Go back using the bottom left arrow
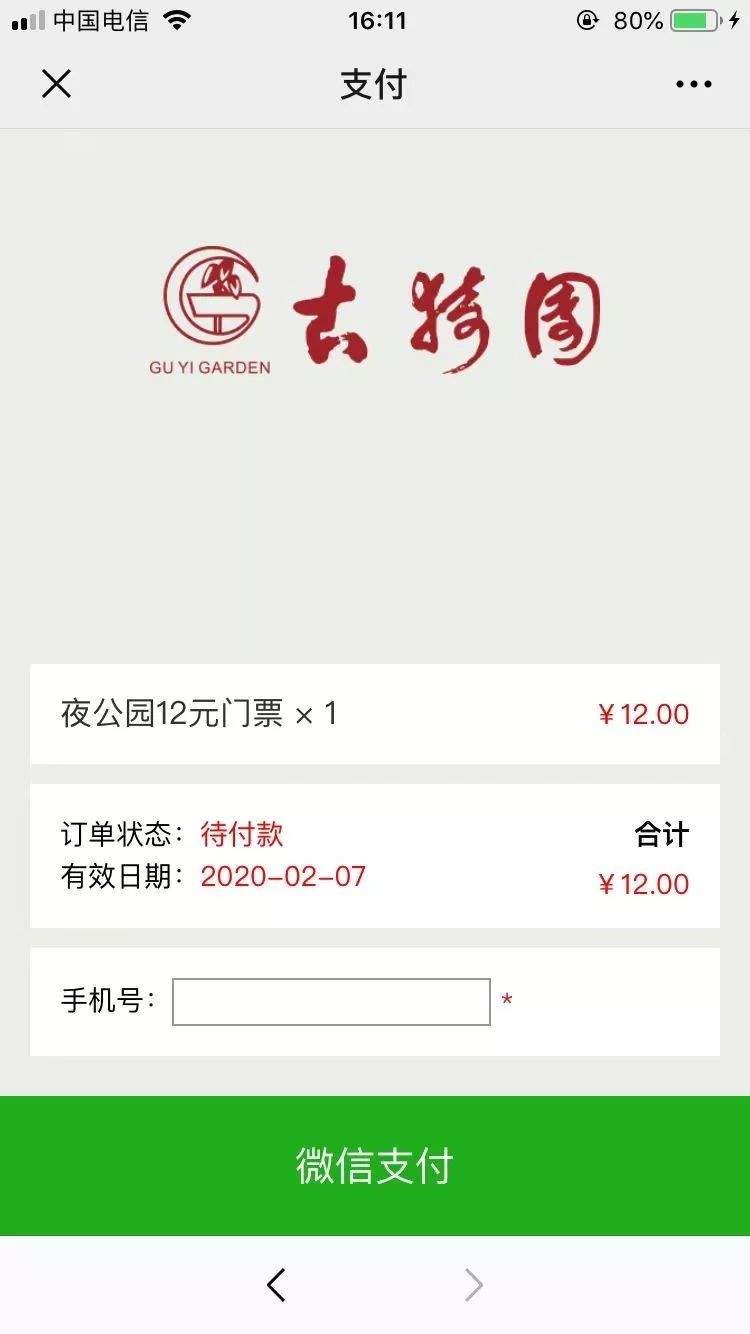Screen dimensions: 750x1334 click(276, 1285)
